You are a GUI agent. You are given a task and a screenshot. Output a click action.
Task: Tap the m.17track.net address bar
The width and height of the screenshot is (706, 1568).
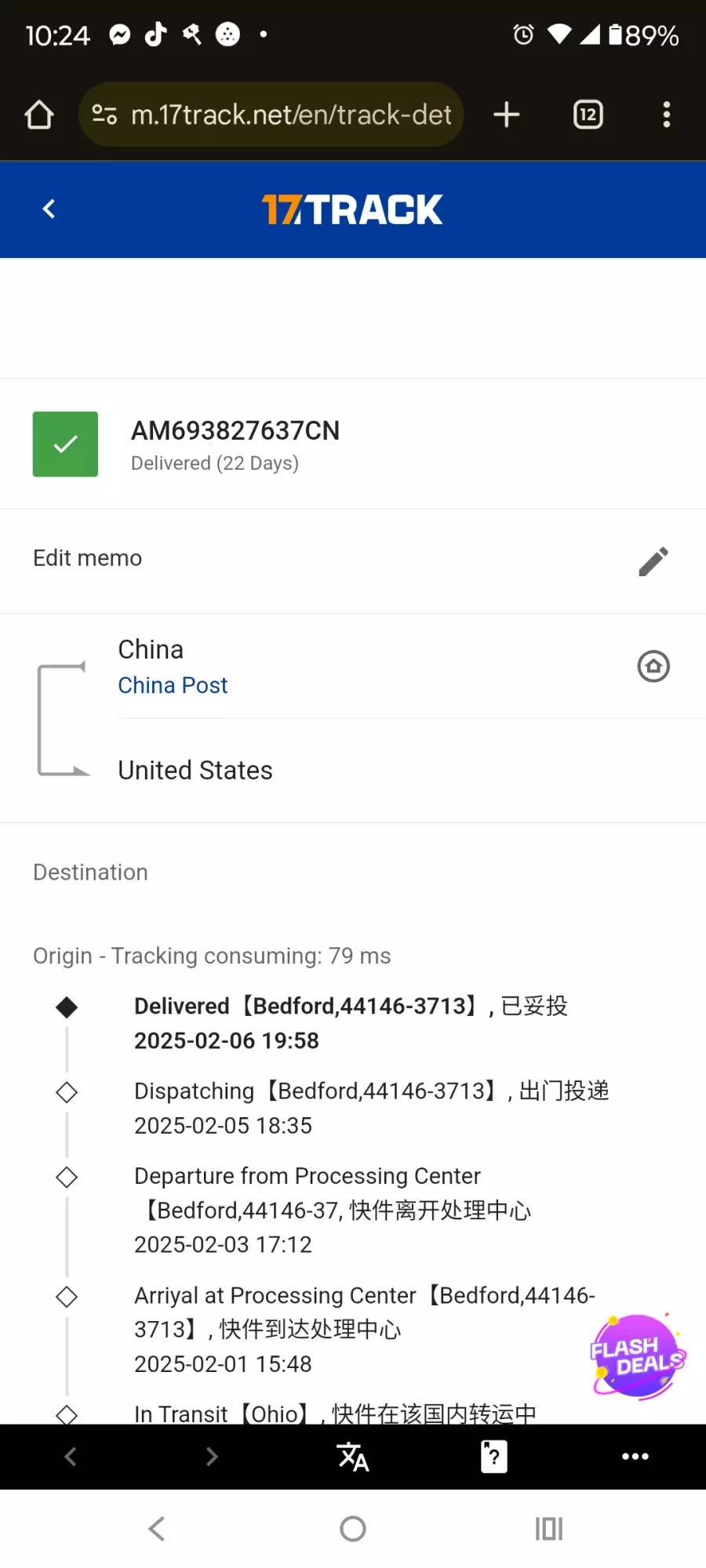[271, 115]
